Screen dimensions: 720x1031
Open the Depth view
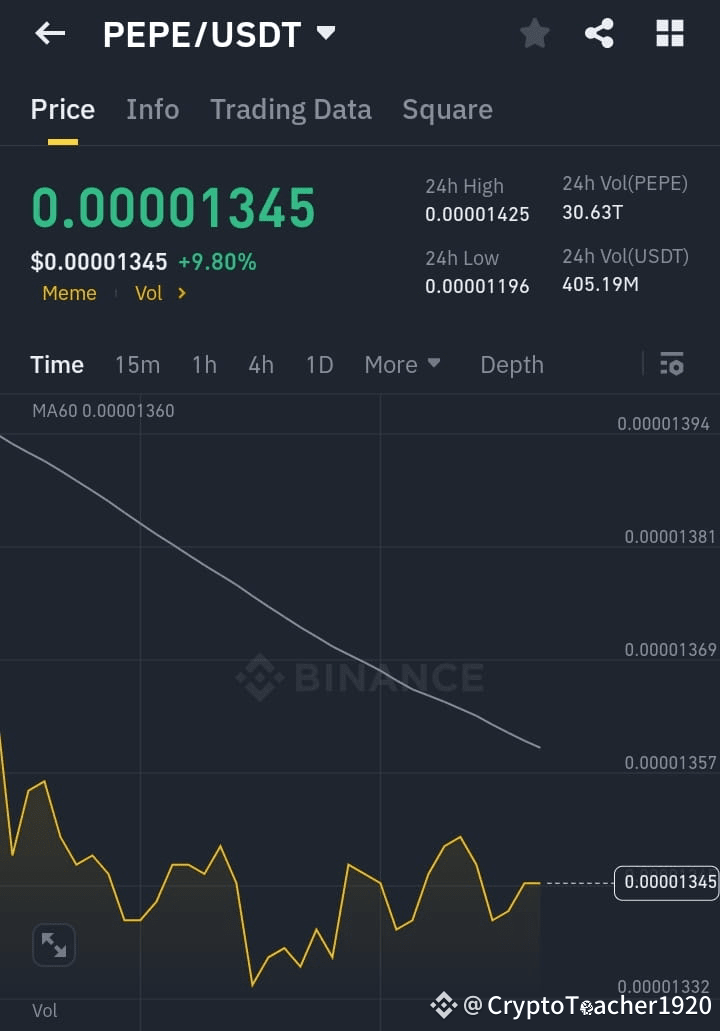(511, 364)
